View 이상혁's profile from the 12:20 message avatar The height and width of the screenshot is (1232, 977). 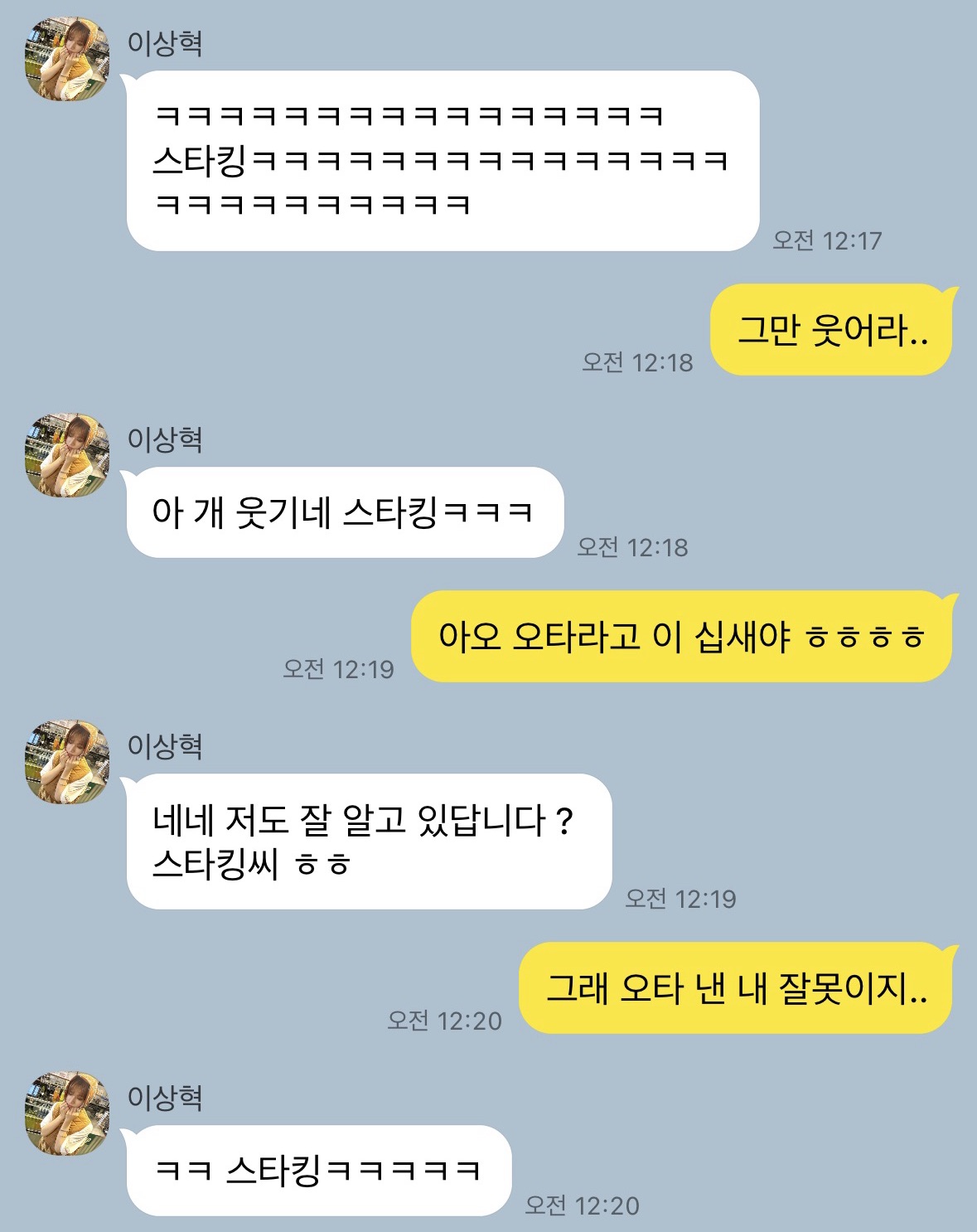[67, 1113]
